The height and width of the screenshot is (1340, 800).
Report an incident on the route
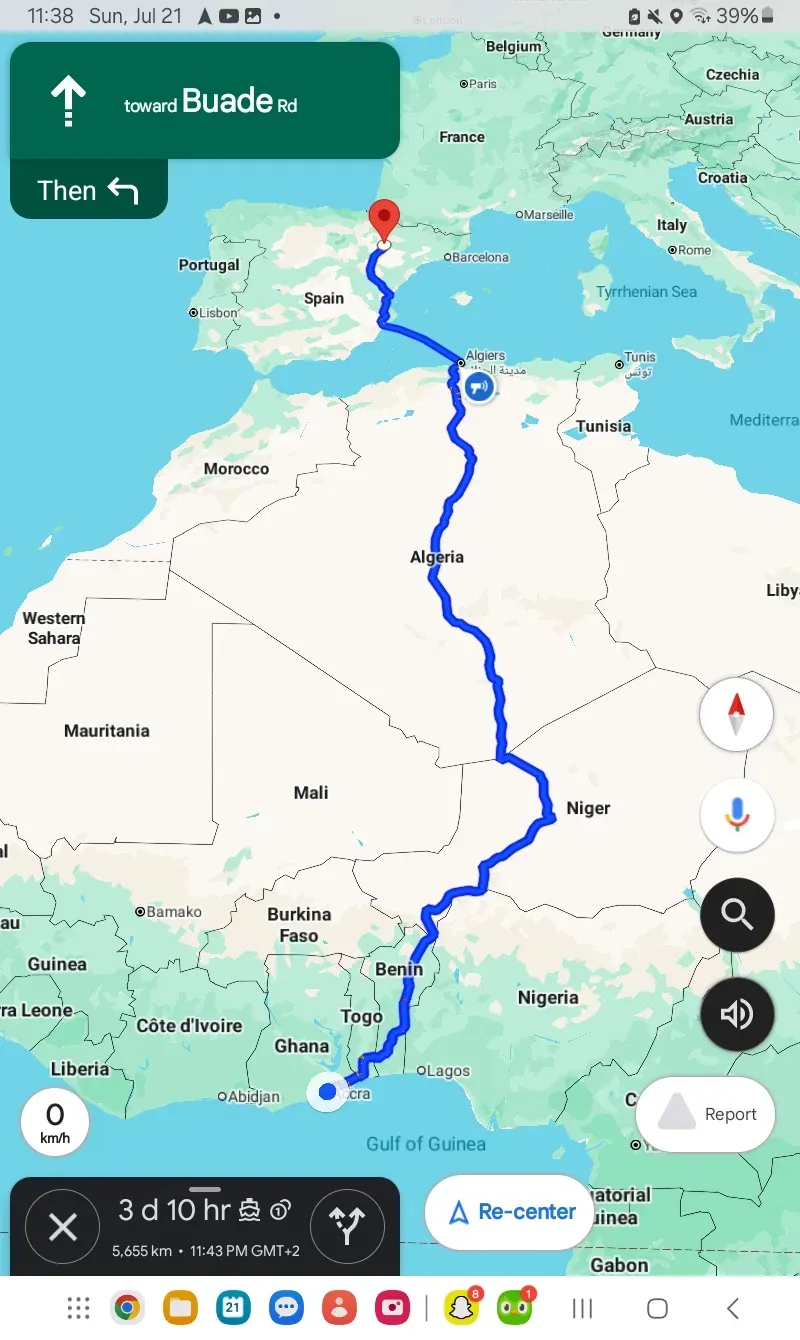706,1114
